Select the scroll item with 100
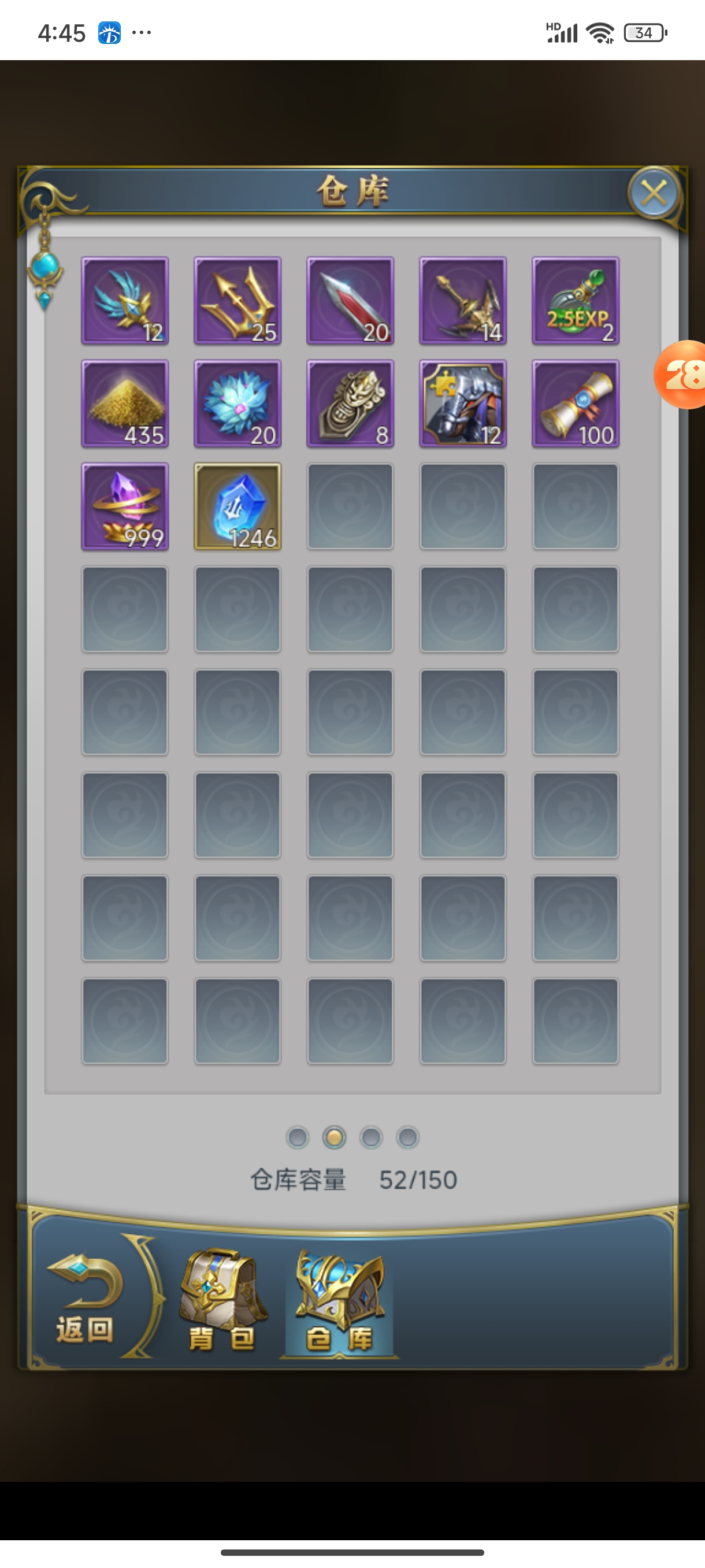The image size is (705, 1568). [x=576, y=404]
